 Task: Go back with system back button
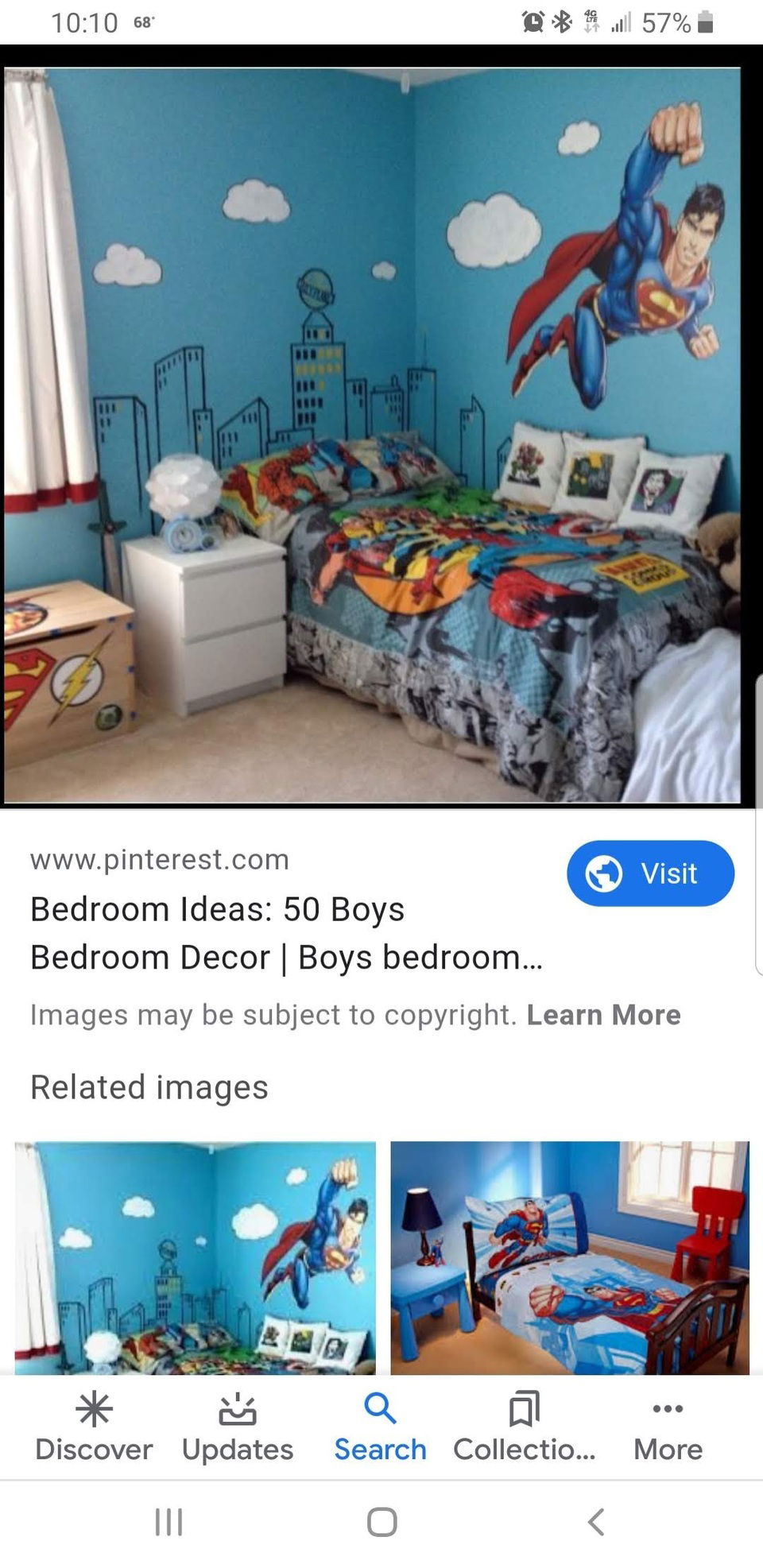(x=595, y=1522)
